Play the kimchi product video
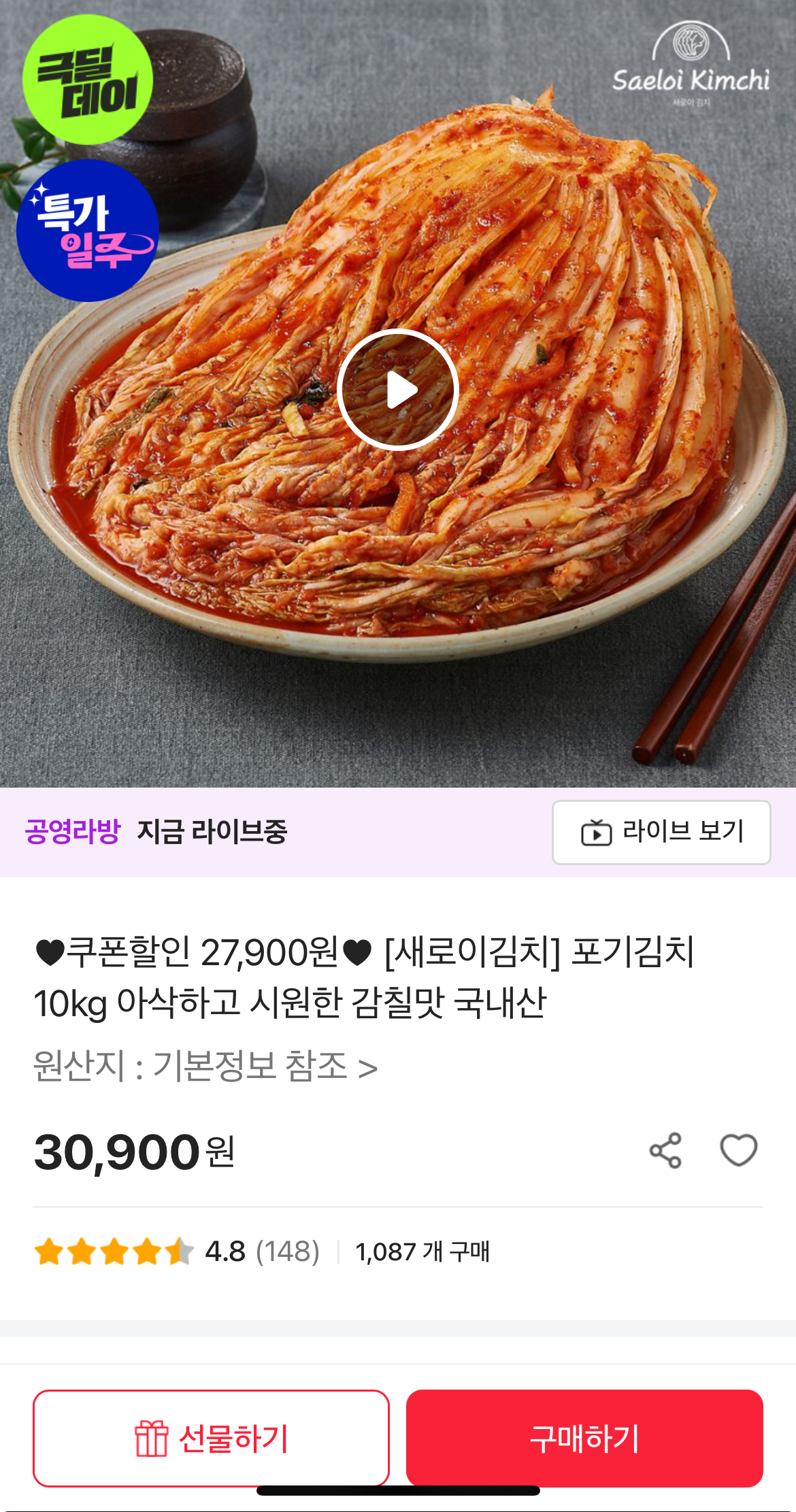Viewport: 796px width, 1512px height. coord(398,390)
